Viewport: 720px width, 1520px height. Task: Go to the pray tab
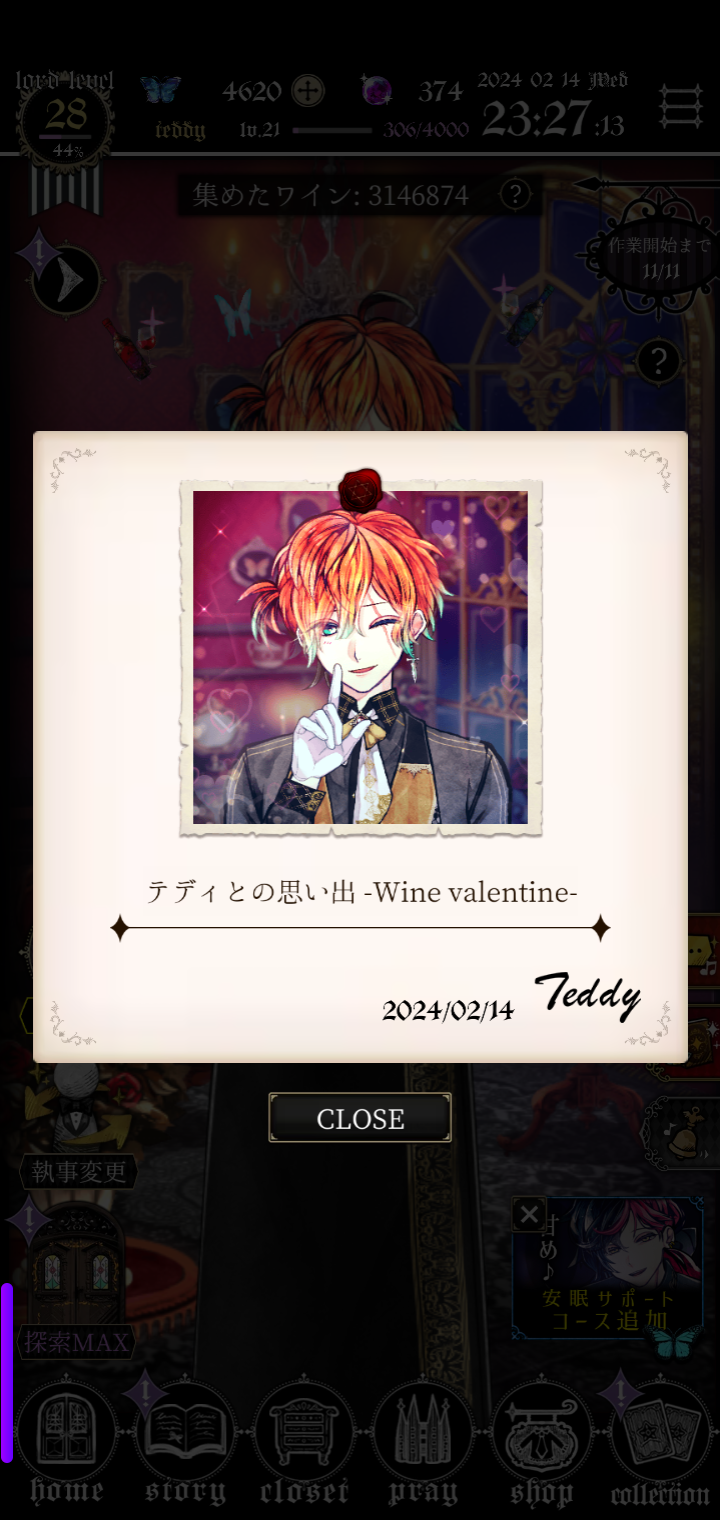(423, 1440)
